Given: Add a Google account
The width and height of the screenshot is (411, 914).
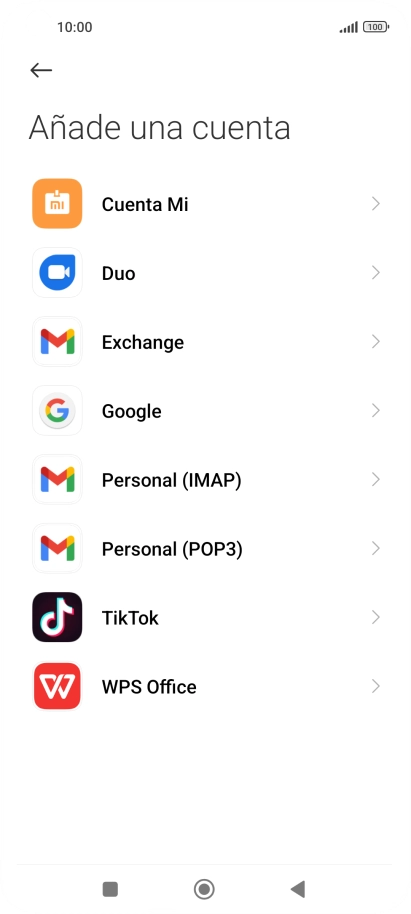Looking at the screenshot, I should coord(205,410).
